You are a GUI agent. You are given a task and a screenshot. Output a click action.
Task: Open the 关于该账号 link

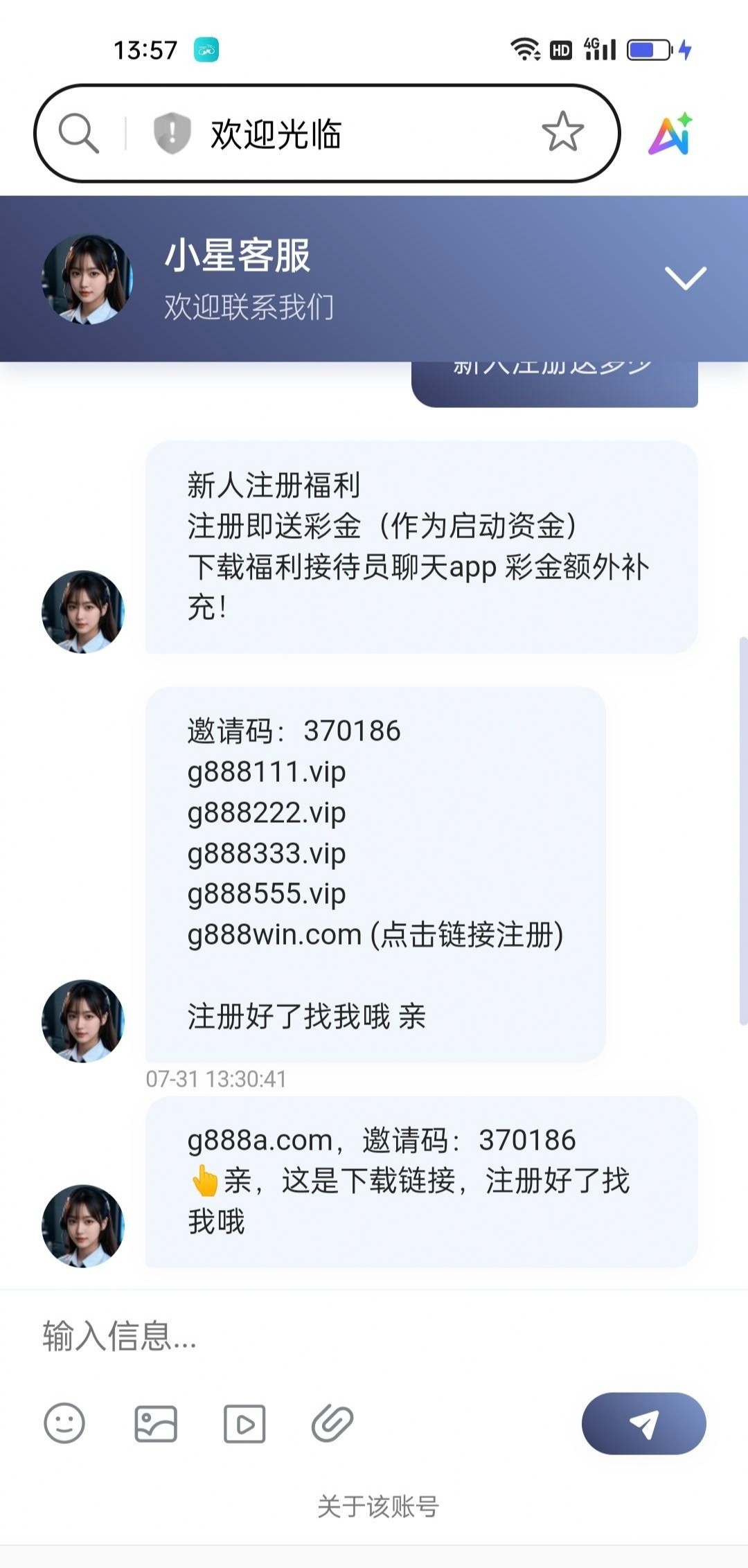pos(377,1506)
